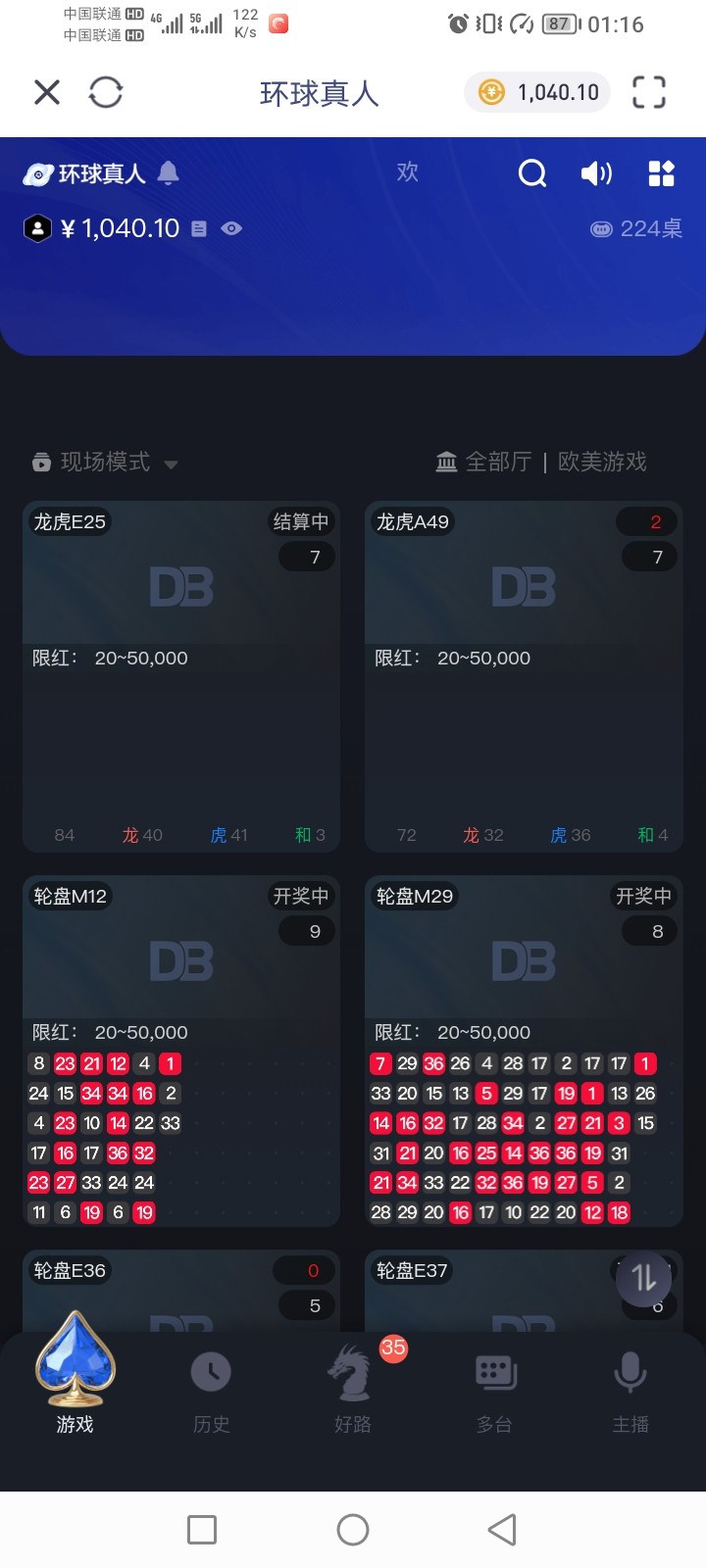Hide the balance with the eye icon
706x1568 pixels.
pos(231,228)
